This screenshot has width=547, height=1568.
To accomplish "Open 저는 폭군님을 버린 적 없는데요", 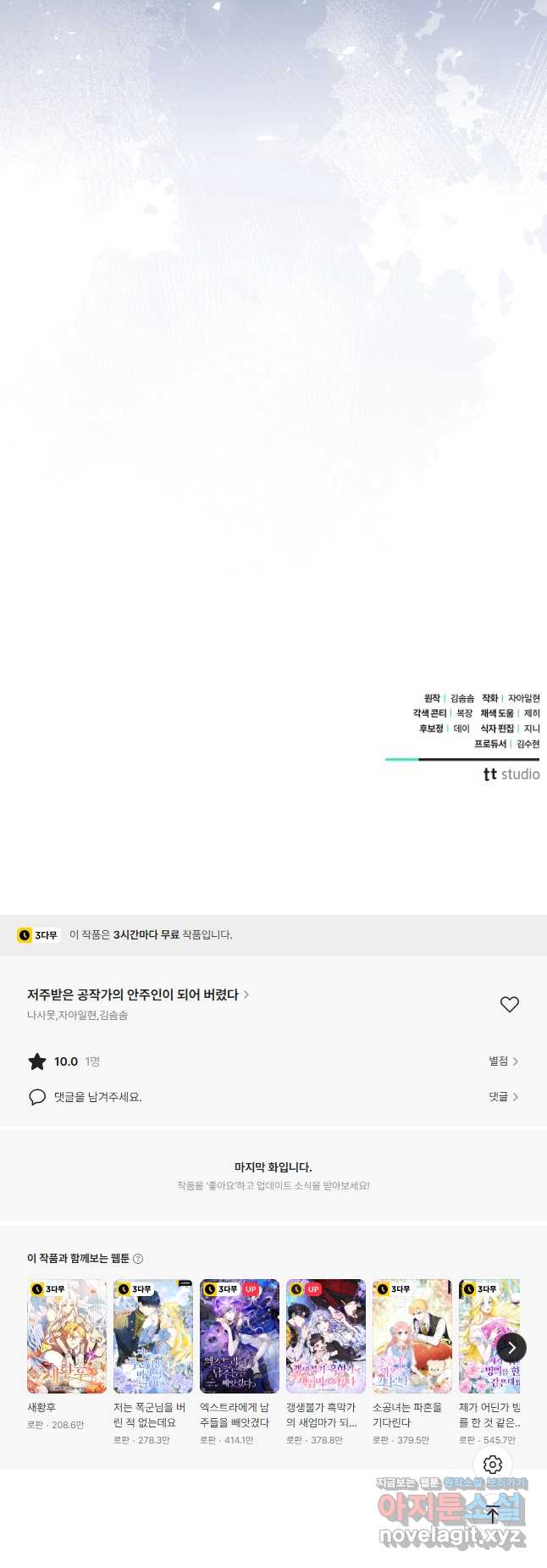I will [x=153, y=1336].
